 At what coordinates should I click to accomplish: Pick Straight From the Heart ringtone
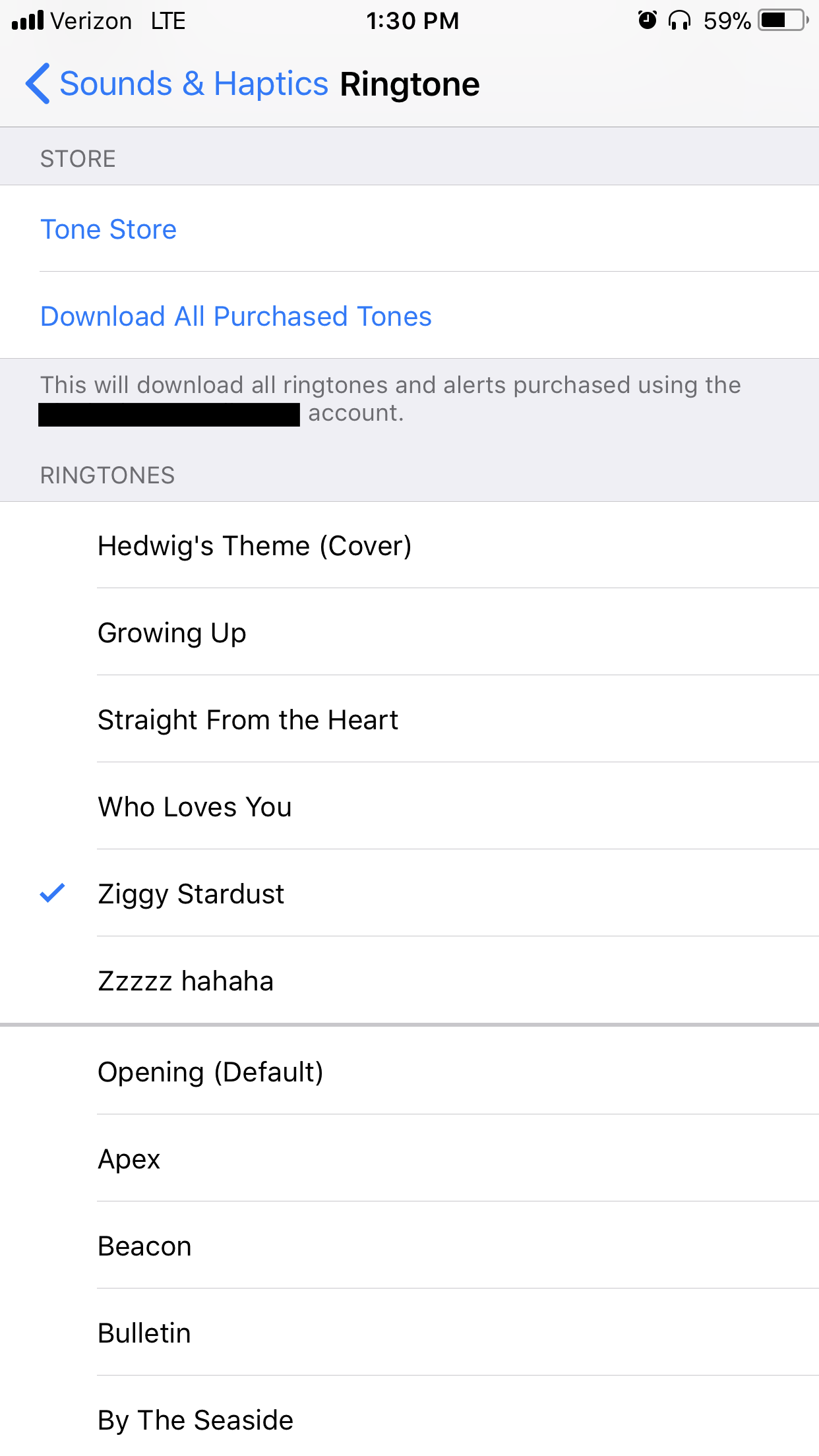point(248,720)
